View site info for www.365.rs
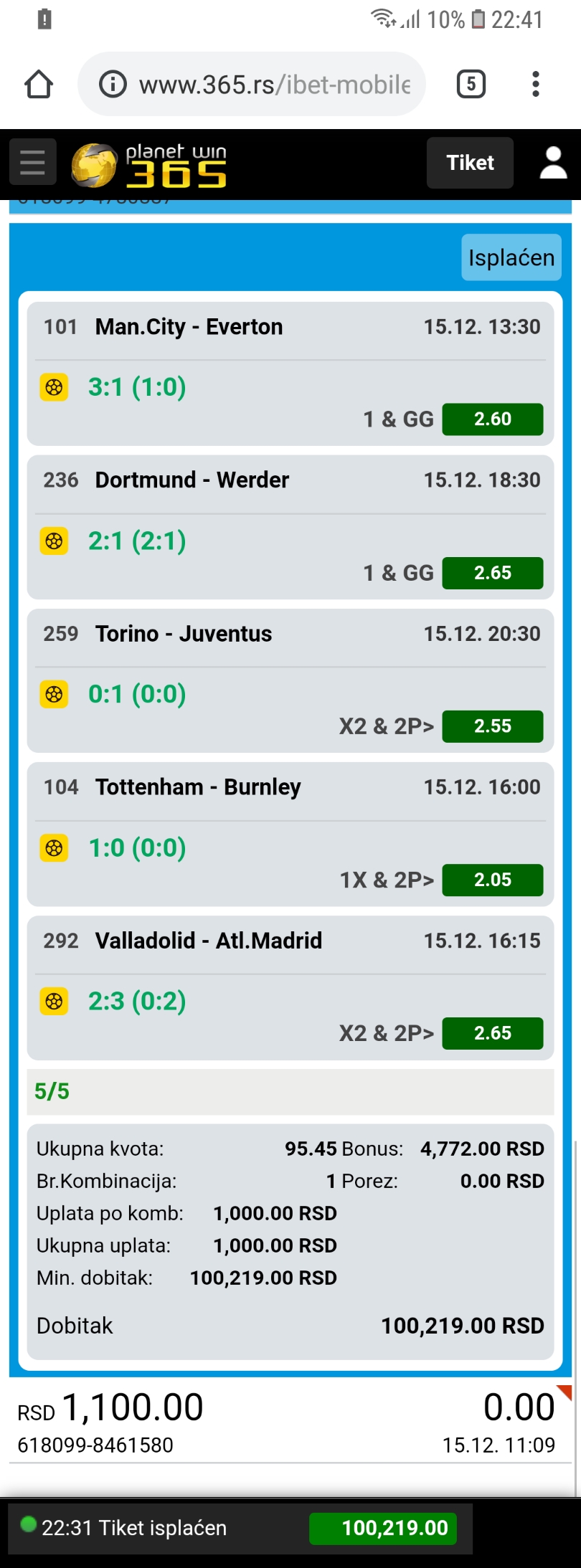This screenshot has width=581, height=1568. point(113,85)
